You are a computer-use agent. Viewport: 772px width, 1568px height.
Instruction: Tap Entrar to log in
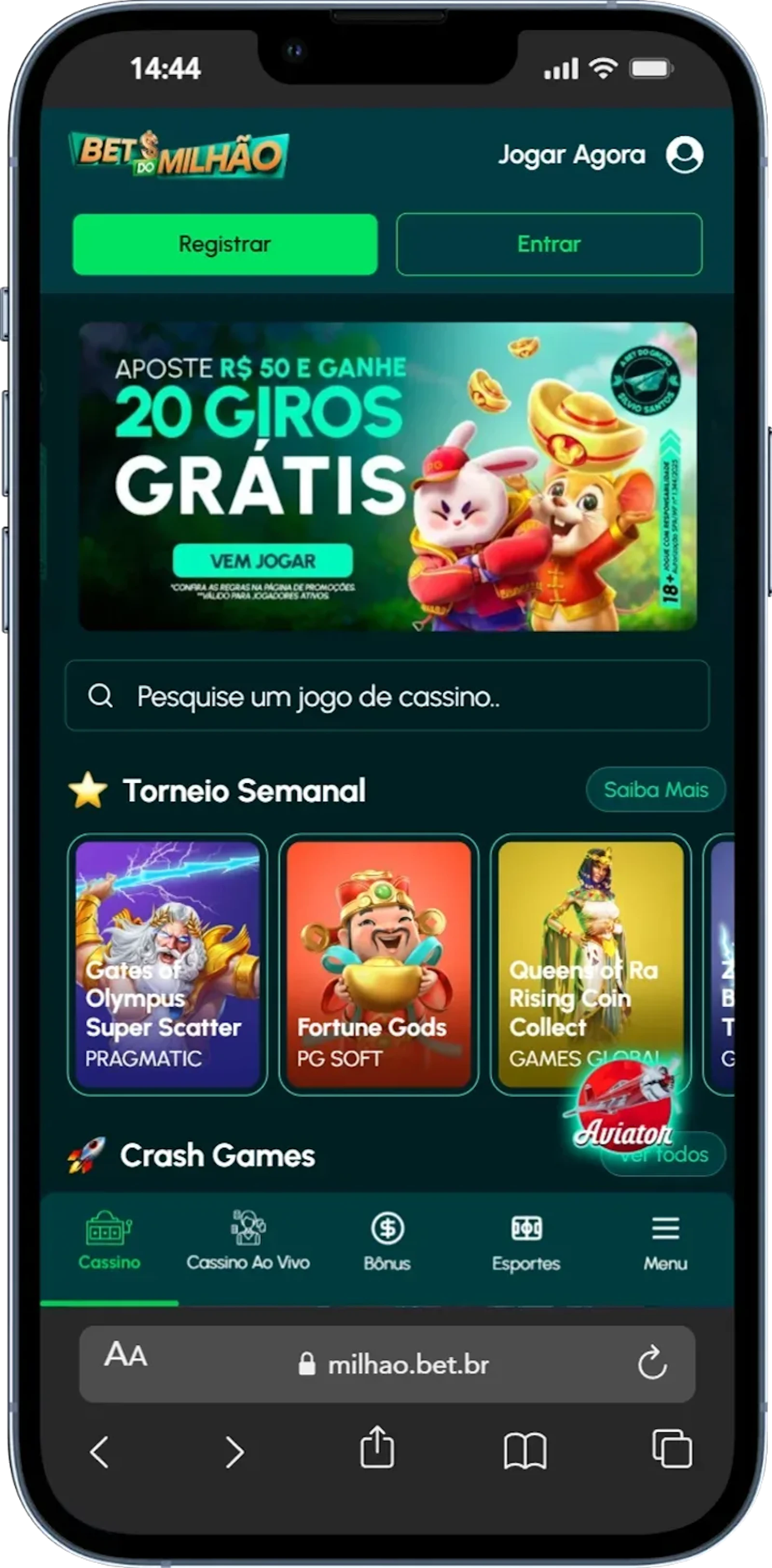[x=549, y=244]
